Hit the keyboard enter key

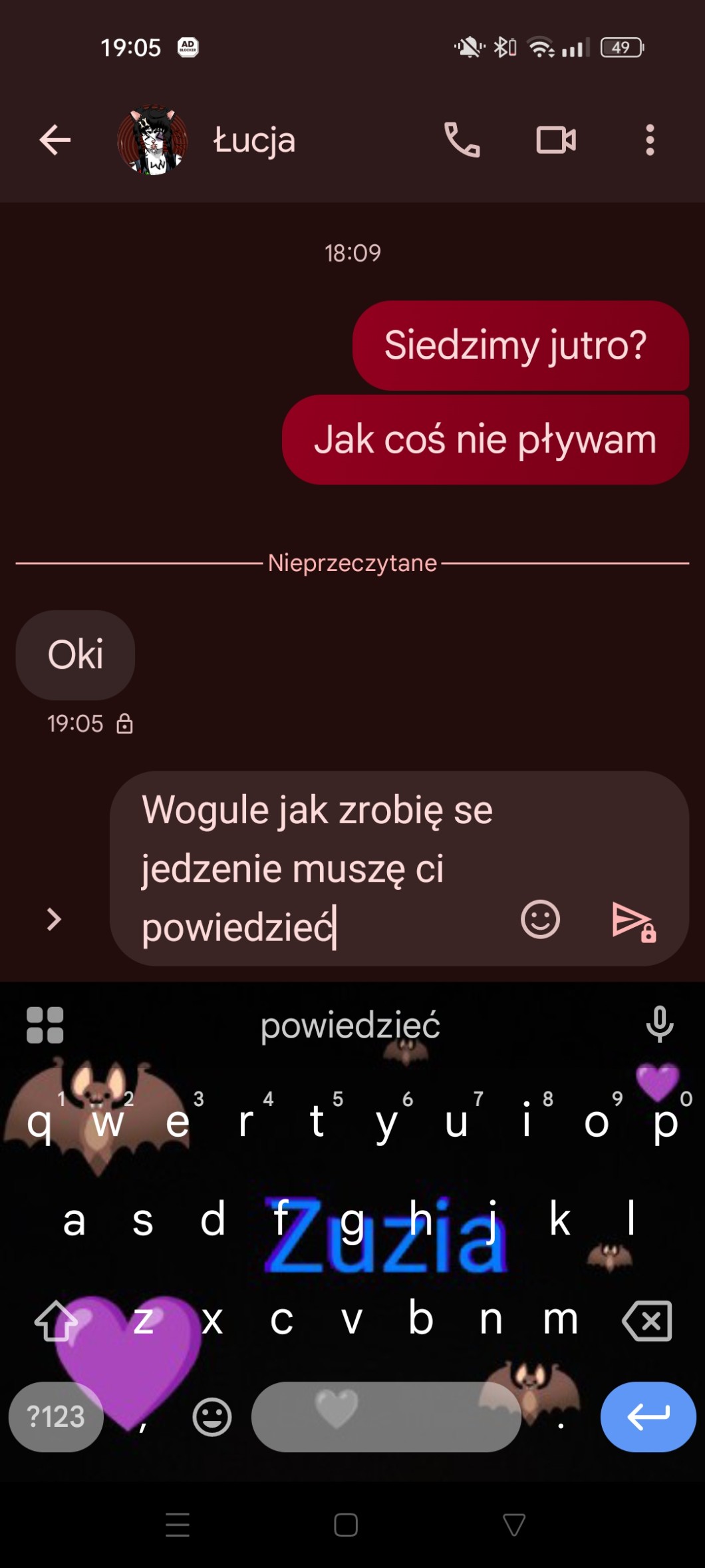click(648, 1416)
